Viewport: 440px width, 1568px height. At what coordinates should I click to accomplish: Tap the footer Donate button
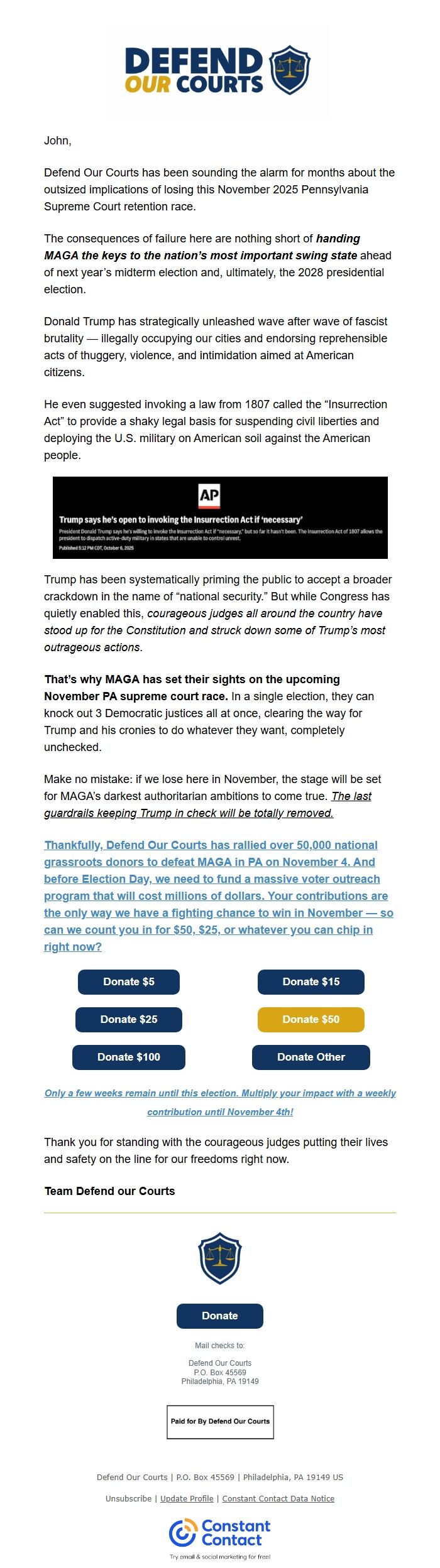coord(220,1316)
